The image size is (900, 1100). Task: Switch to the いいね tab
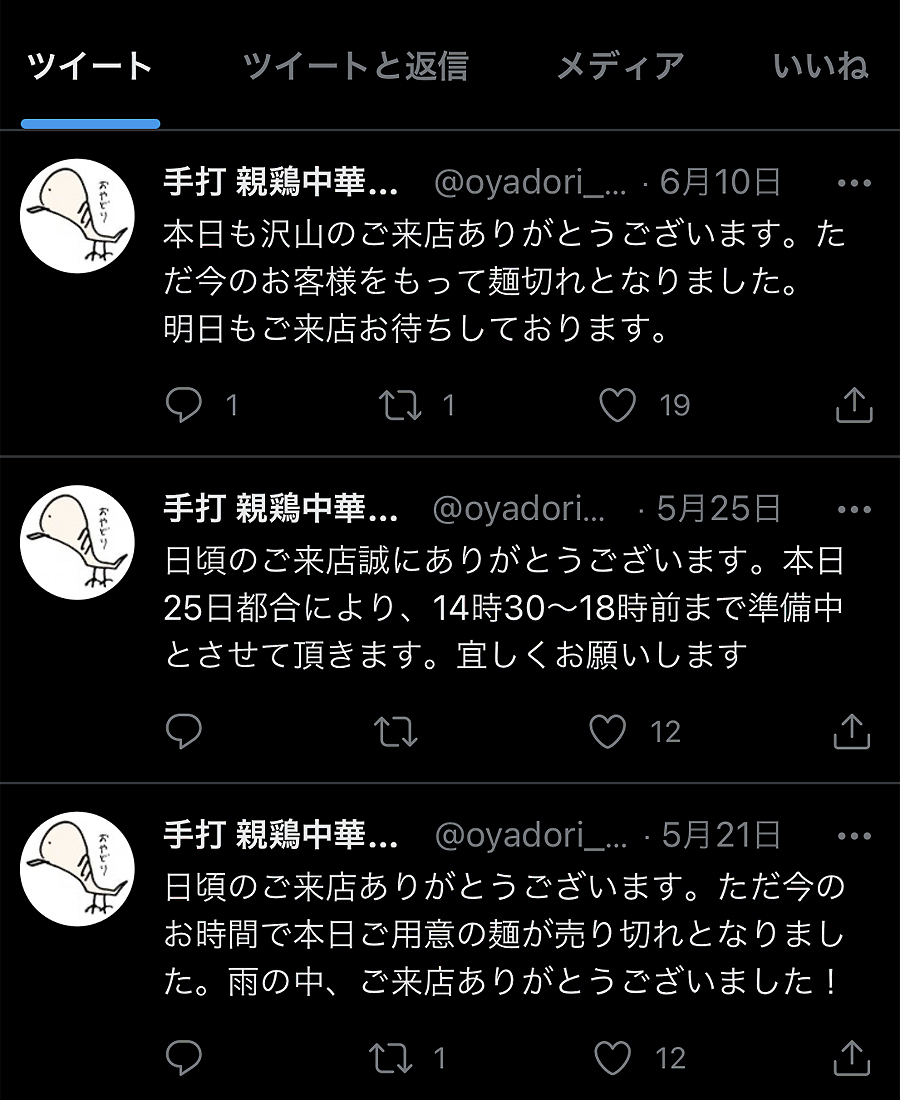tap(820, 67)
